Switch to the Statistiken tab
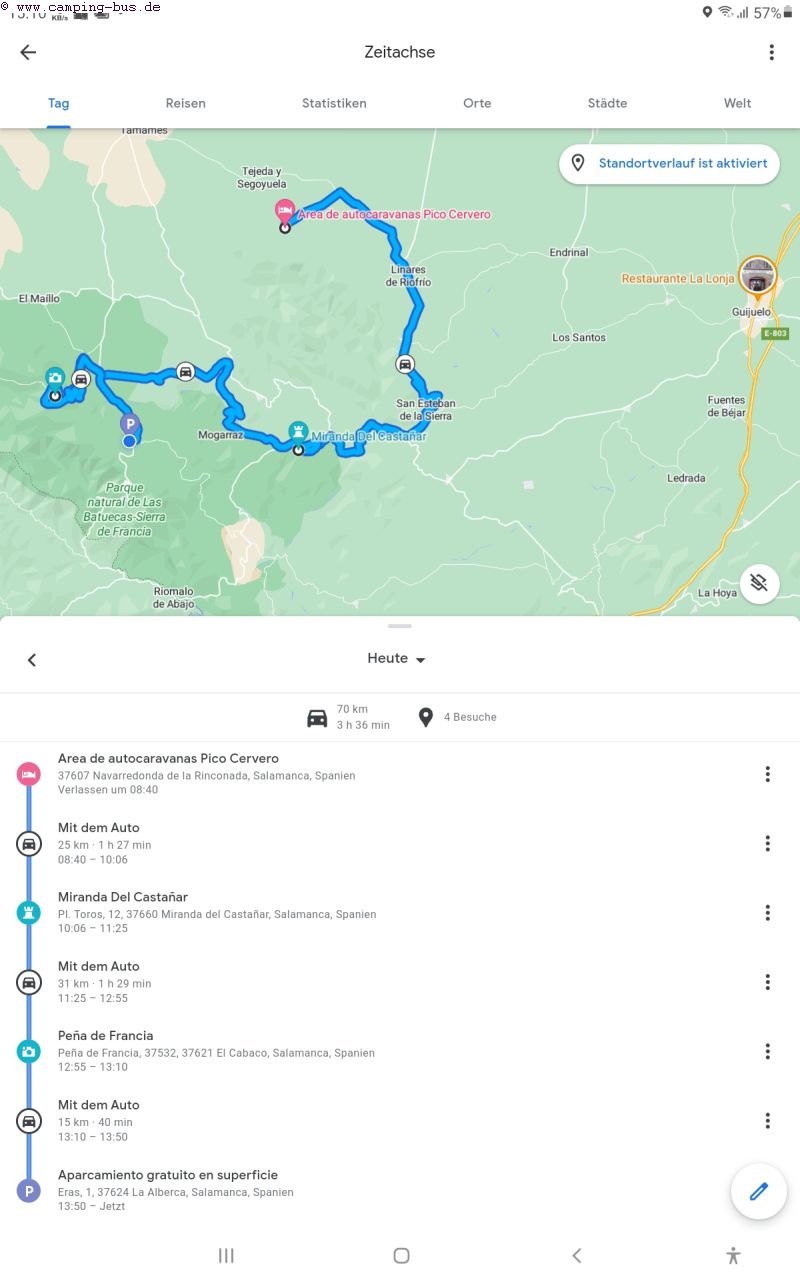Image resolution: width=800 pixels, height=1280 pixels. pyautogui.click(x=334, y=103)
